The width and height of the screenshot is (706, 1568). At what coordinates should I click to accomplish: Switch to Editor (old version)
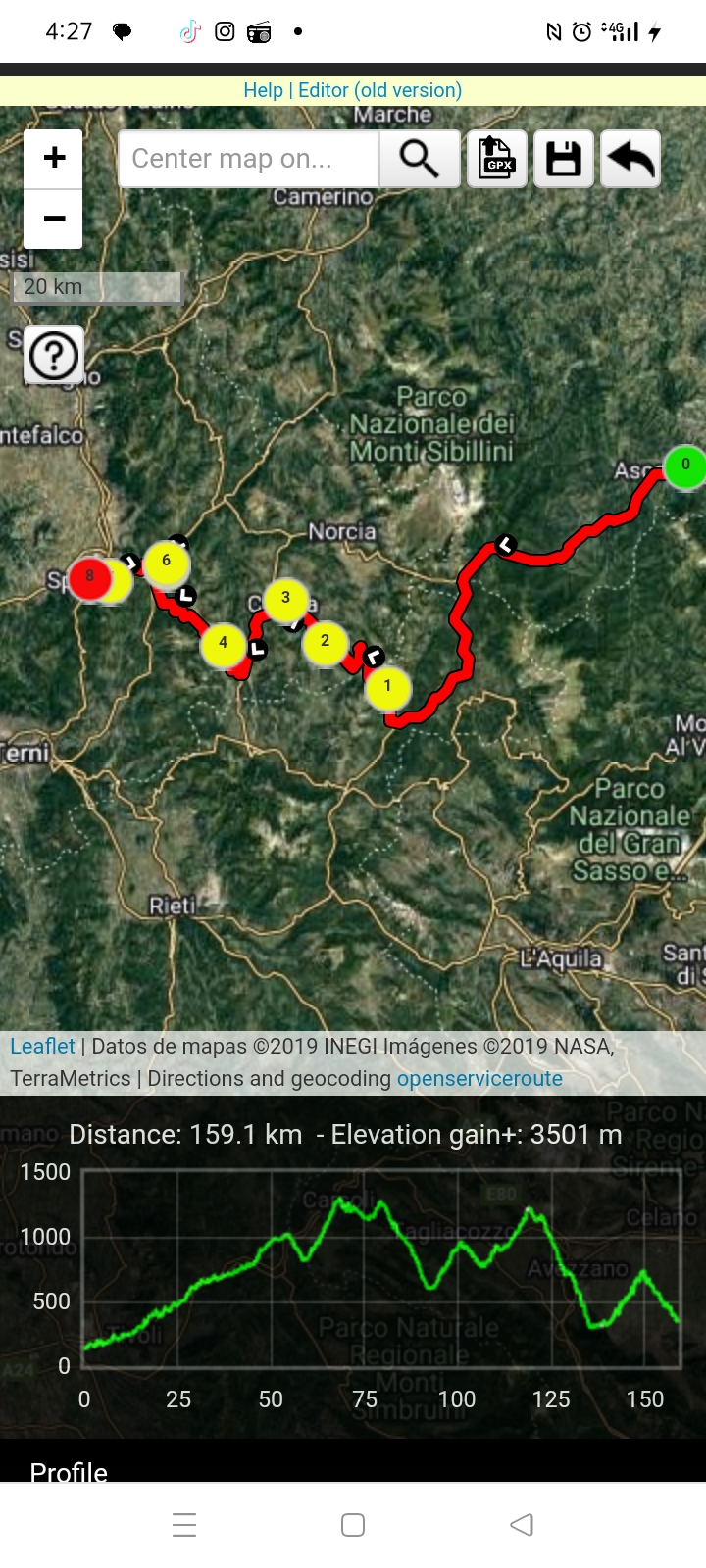(379, 90)
